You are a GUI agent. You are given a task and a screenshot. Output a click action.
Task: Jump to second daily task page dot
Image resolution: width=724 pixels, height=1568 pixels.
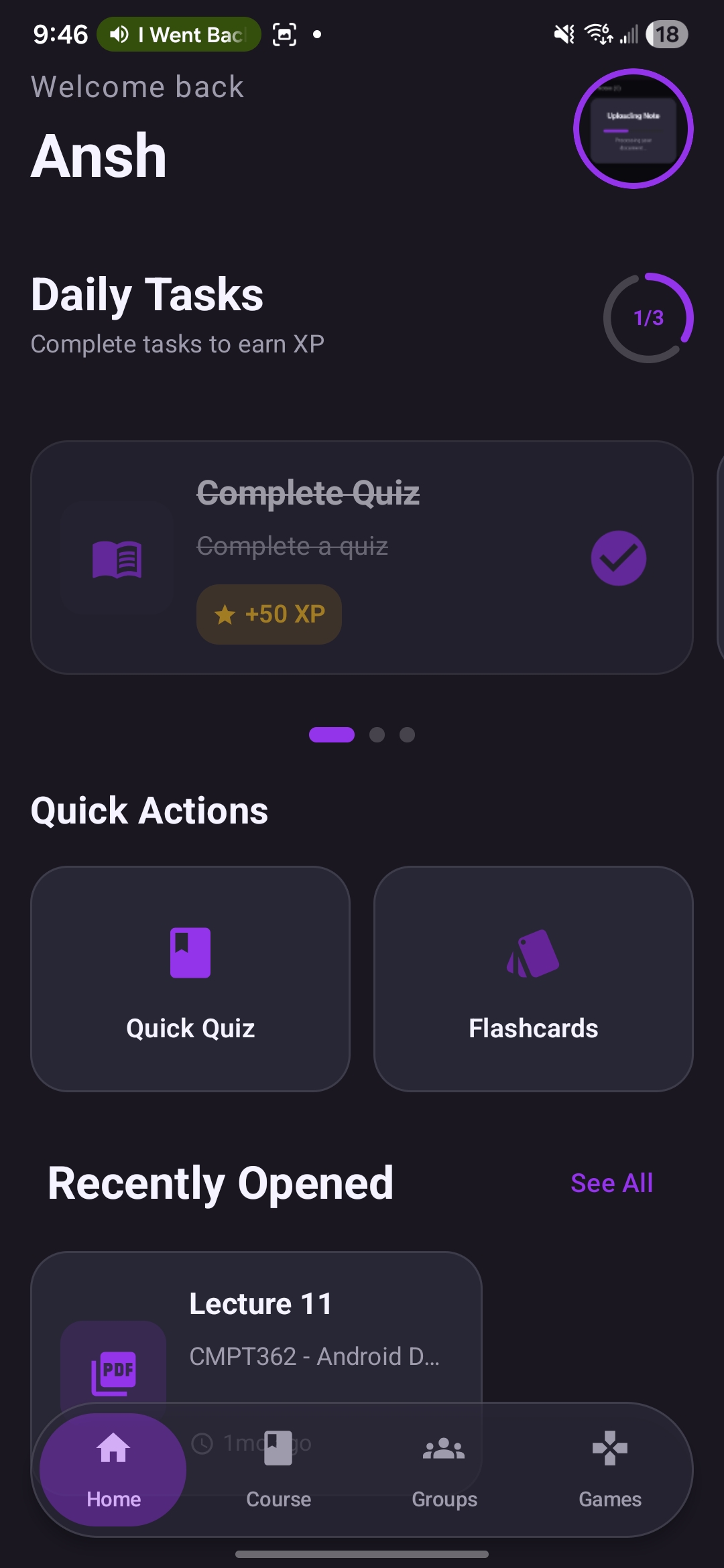tap(377, 735)
